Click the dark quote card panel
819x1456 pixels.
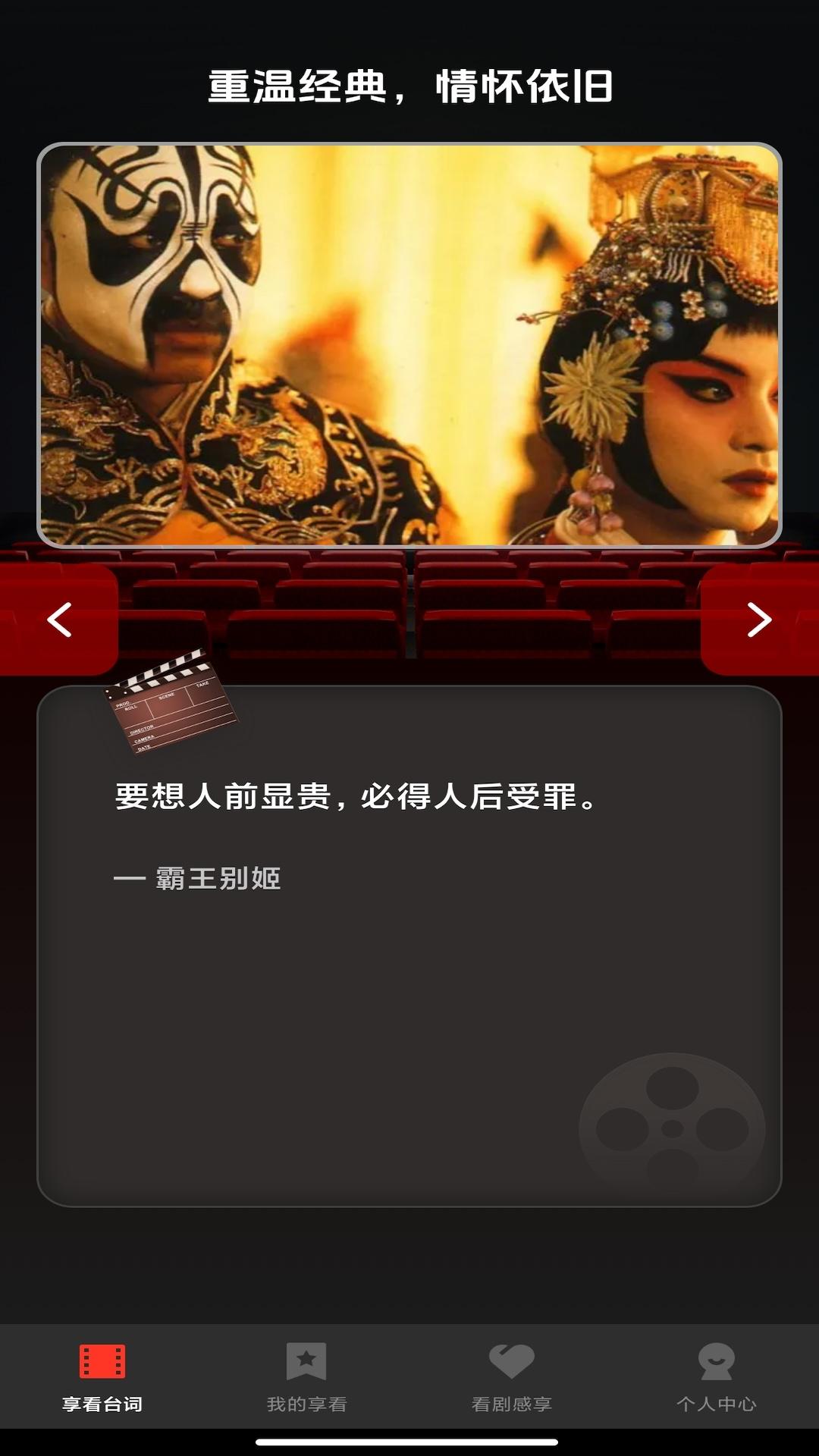[409, 986]
